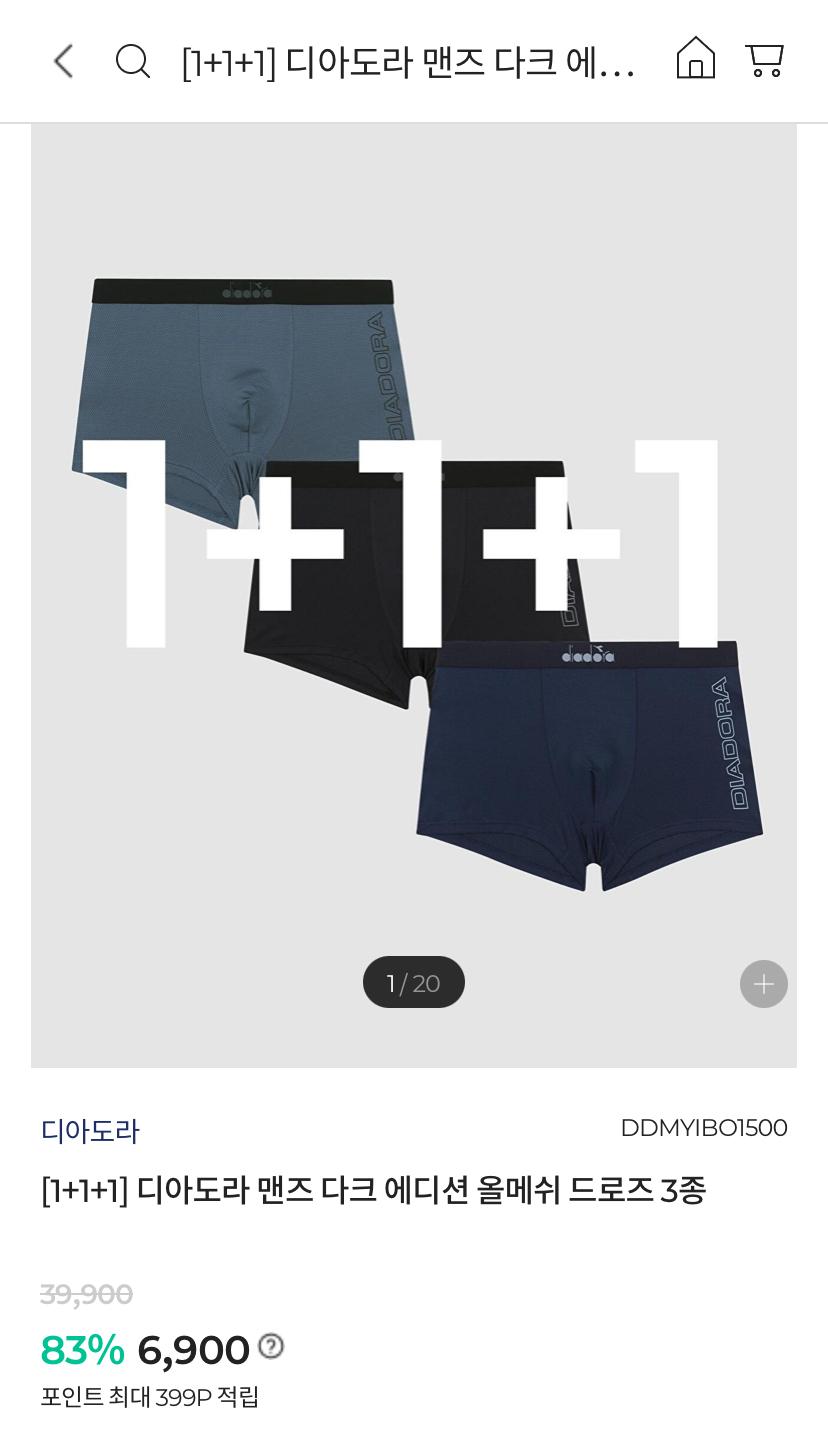
Task: Open the 디아도라 brand page
Action: 90,1131
